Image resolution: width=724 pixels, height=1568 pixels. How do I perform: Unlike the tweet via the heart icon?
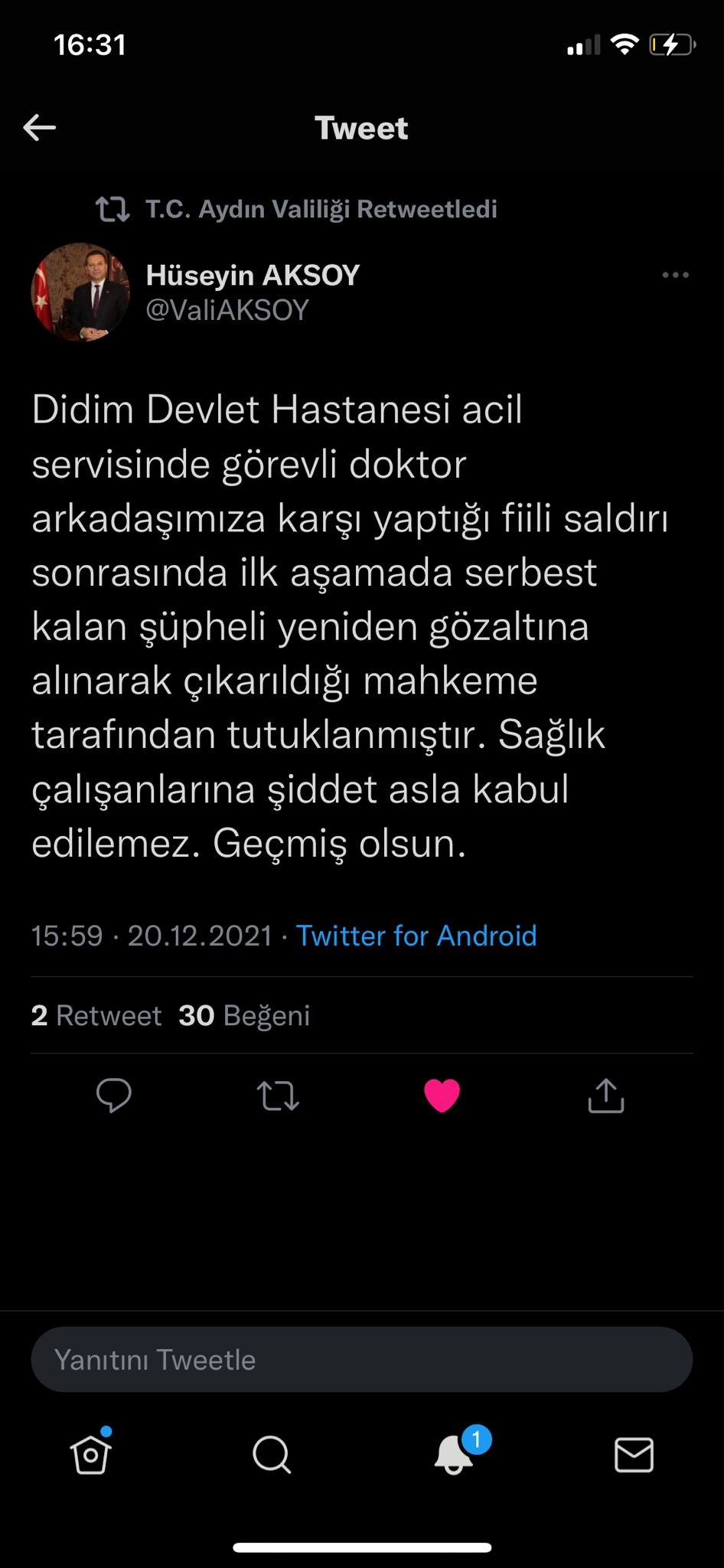coord(442,1096)
